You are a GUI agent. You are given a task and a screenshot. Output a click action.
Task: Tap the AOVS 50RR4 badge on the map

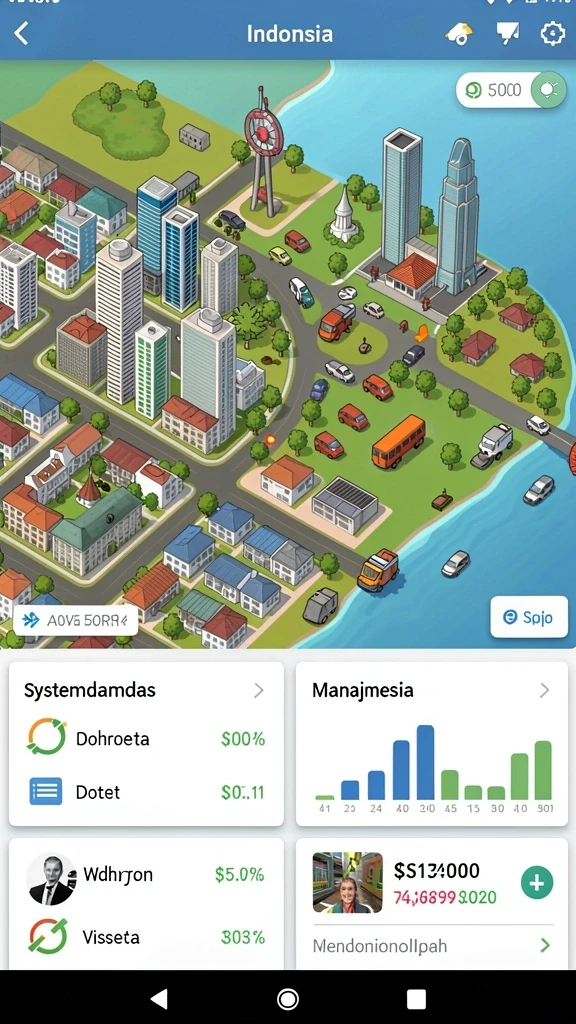tap(75, 620)
